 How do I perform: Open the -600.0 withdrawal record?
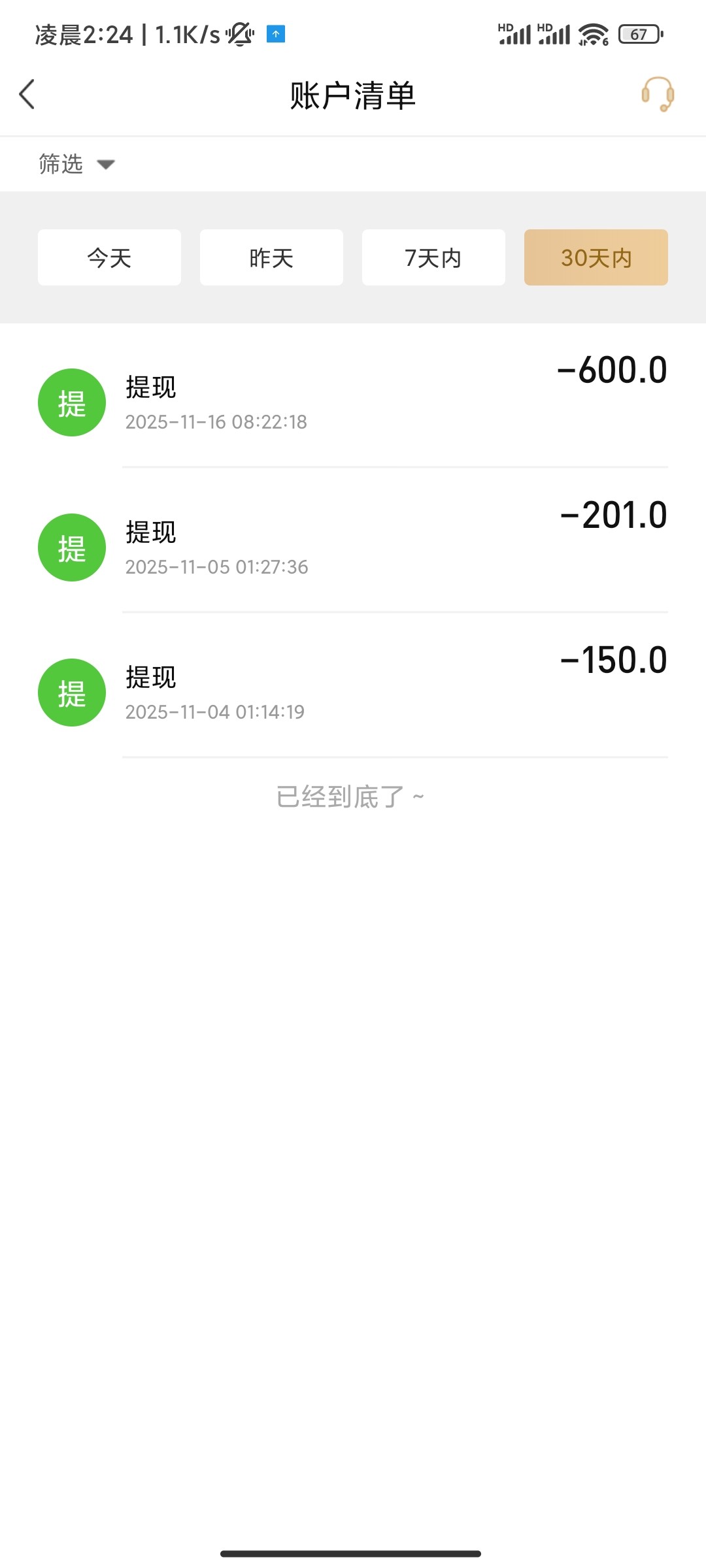coord(353,402)
